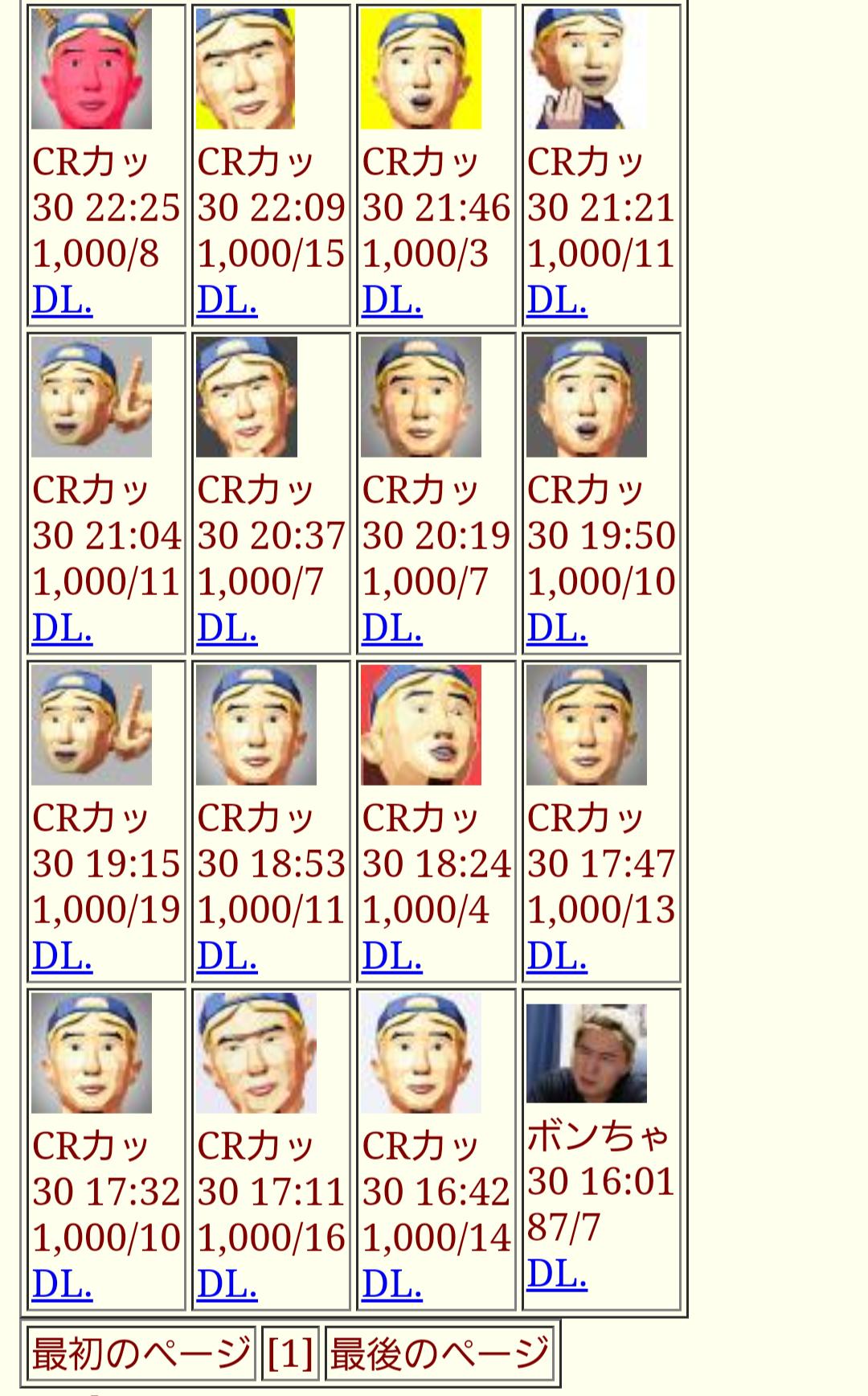This screenshot has width=868, height=1396.
Task: Download the 30 17:47 entry
Action: [557, 956]
